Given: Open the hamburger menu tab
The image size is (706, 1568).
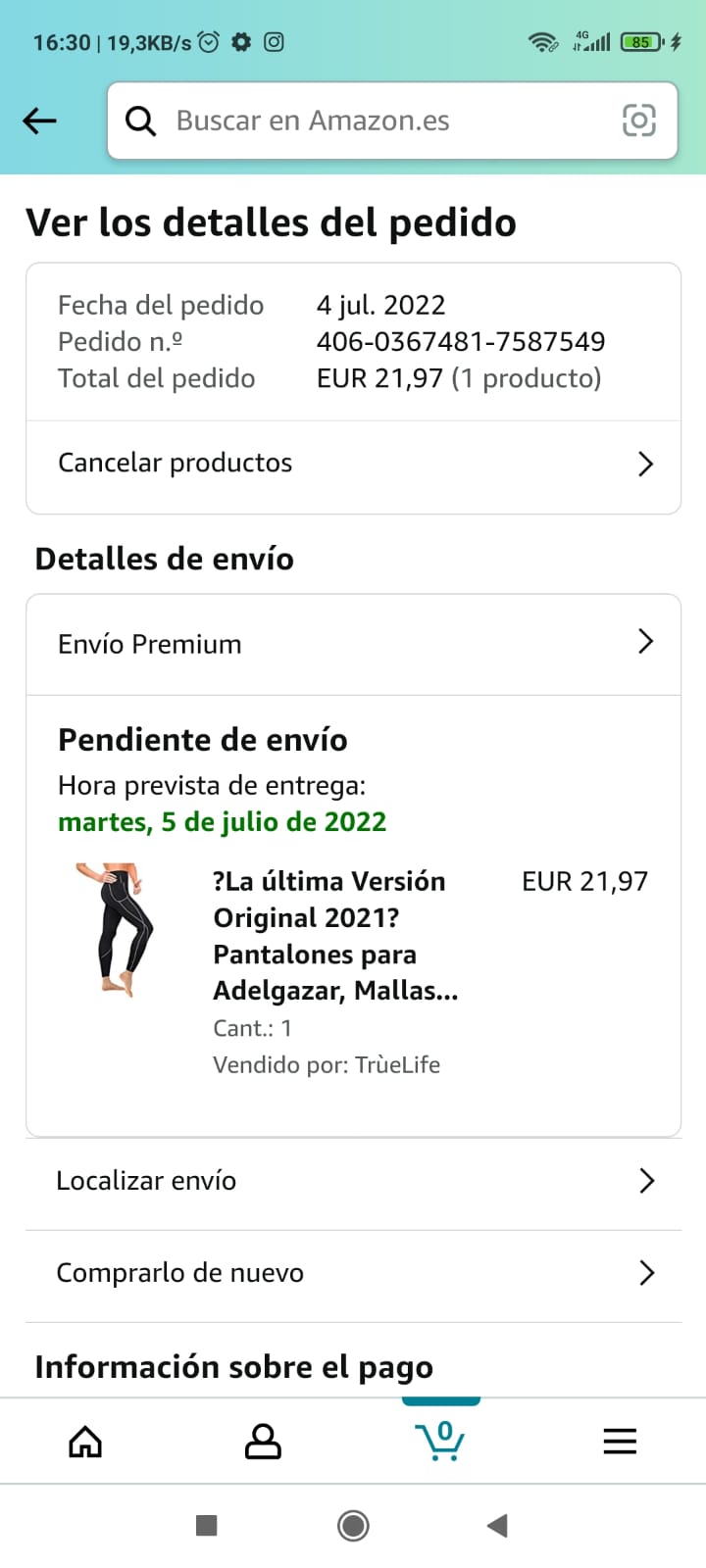Looking at the screenshot, I should (x=620, y=1442).
